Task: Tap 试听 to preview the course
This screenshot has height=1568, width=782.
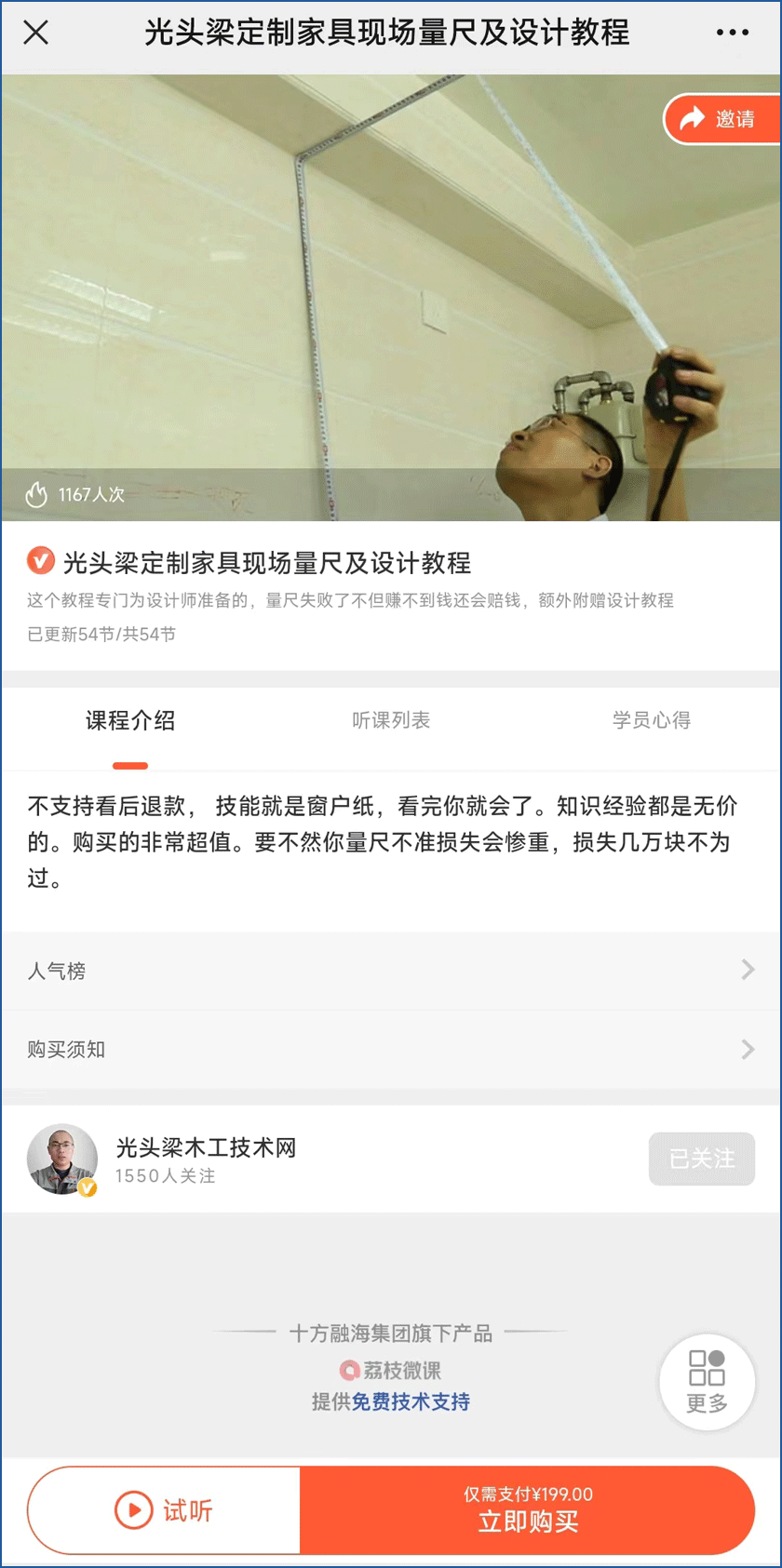Action: tap(165, 1509)
